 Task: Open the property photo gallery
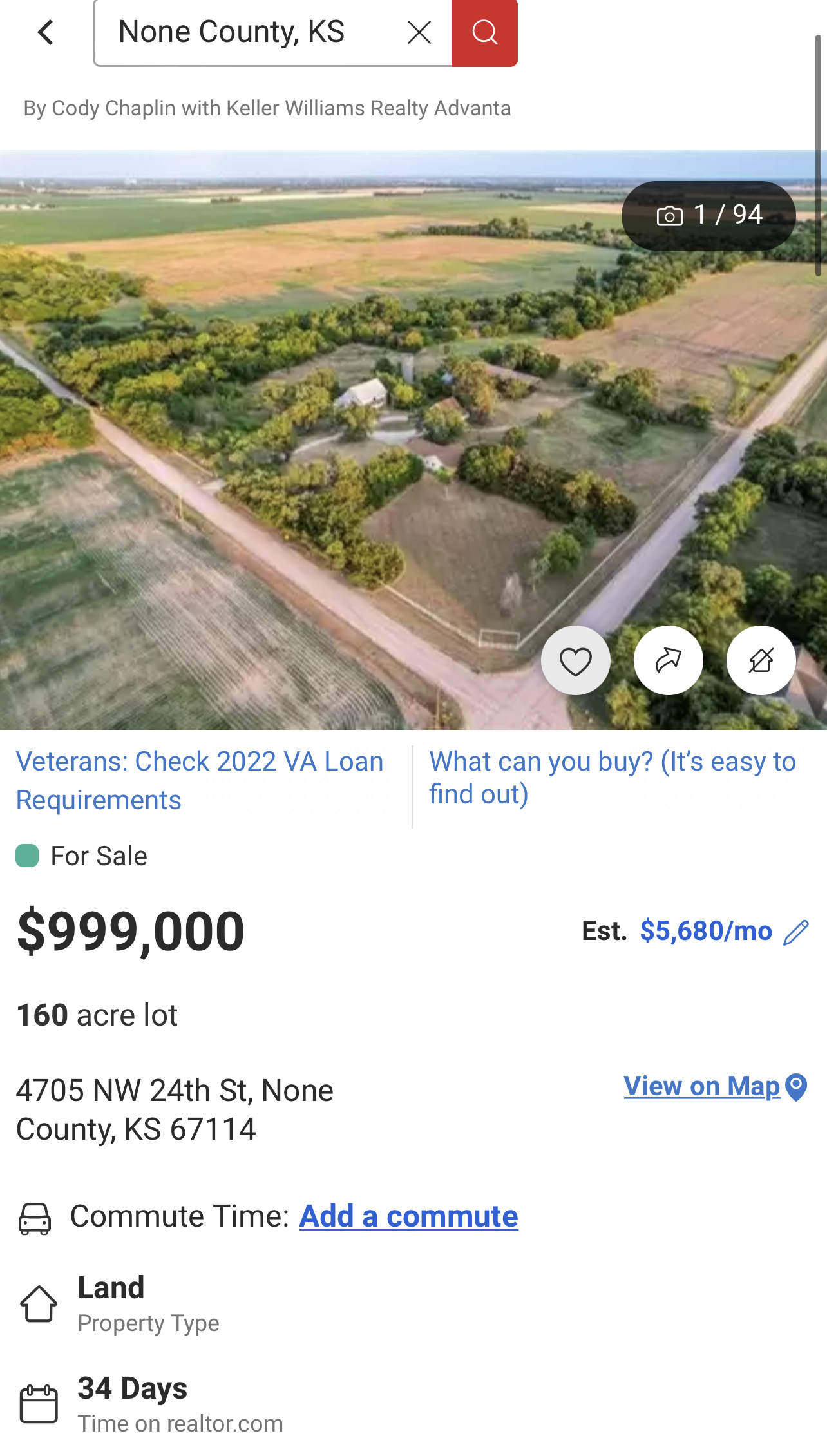pyautogui.click(x=708, y=216)
